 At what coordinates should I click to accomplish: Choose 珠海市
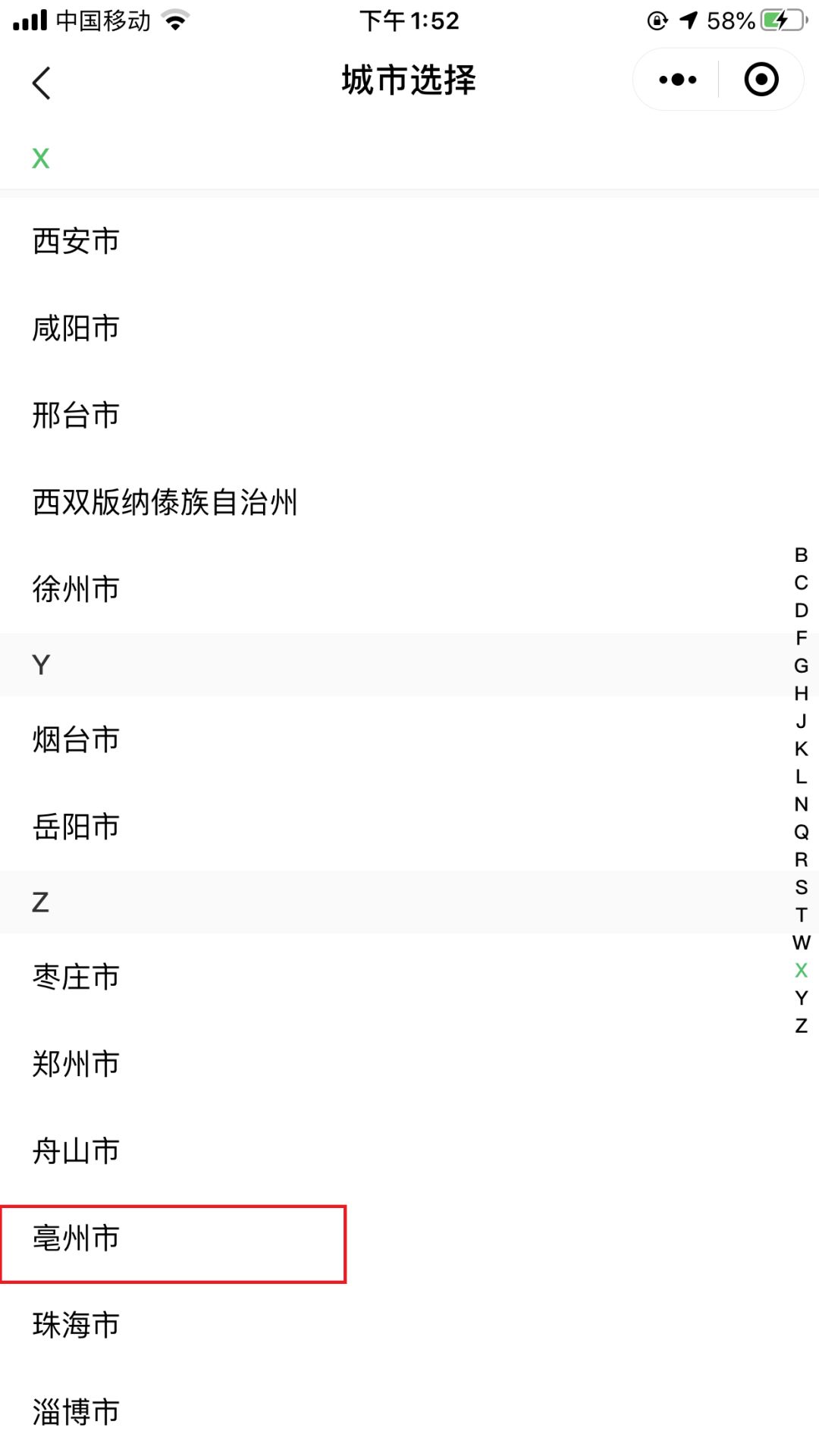409,1325
